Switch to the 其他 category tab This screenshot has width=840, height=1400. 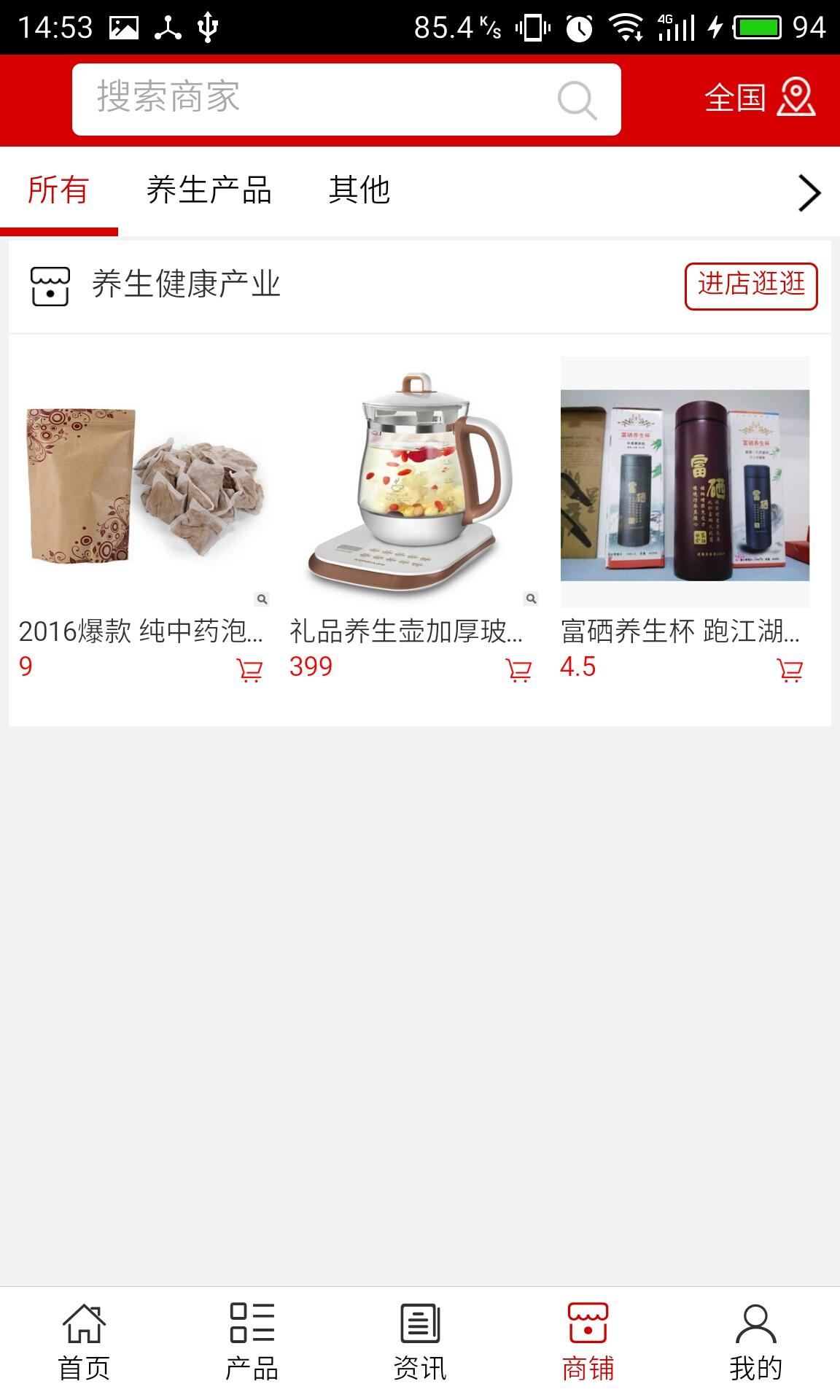coord(359,191)
